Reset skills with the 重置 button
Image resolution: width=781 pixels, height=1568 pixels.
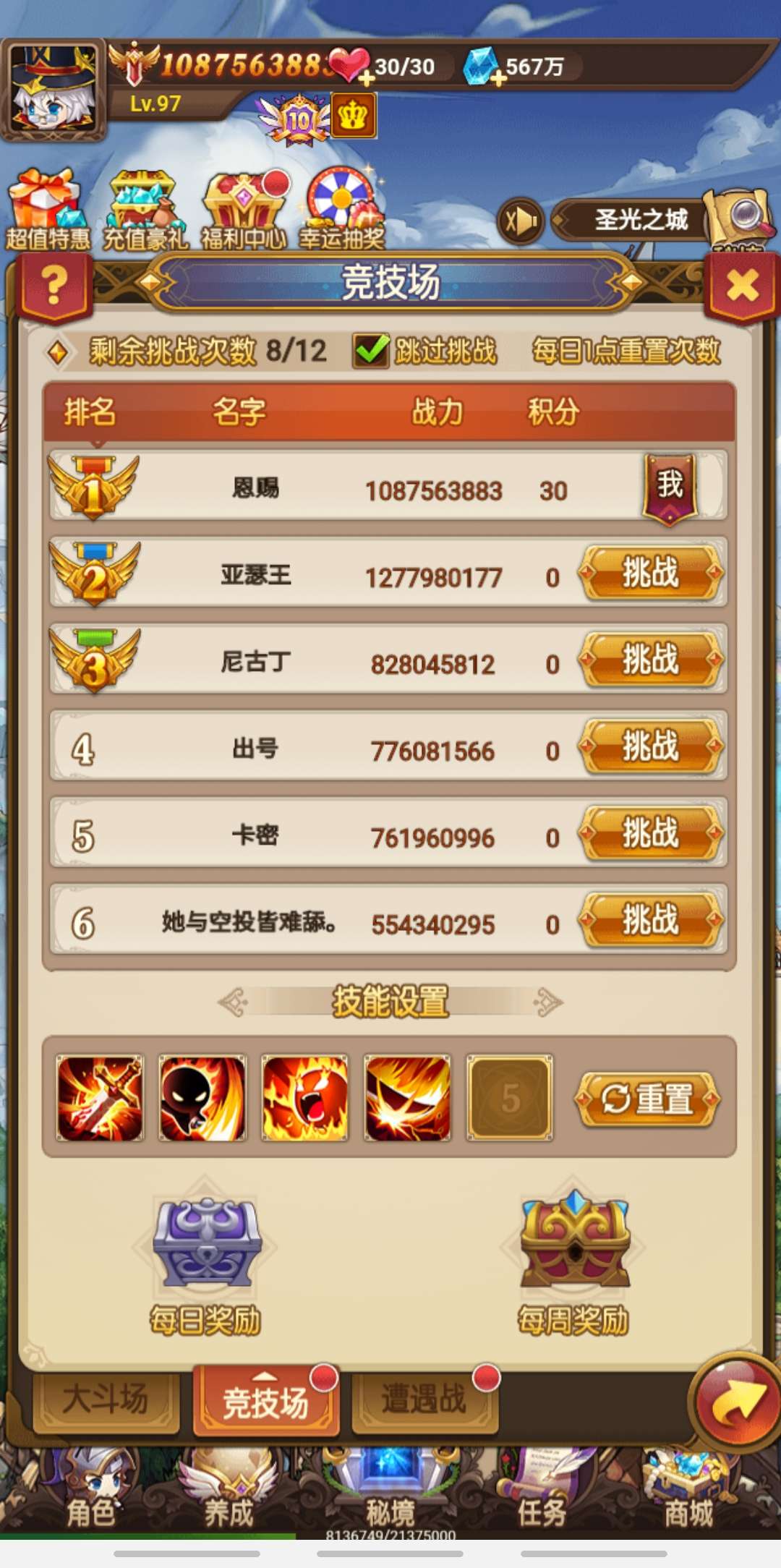647,1099
